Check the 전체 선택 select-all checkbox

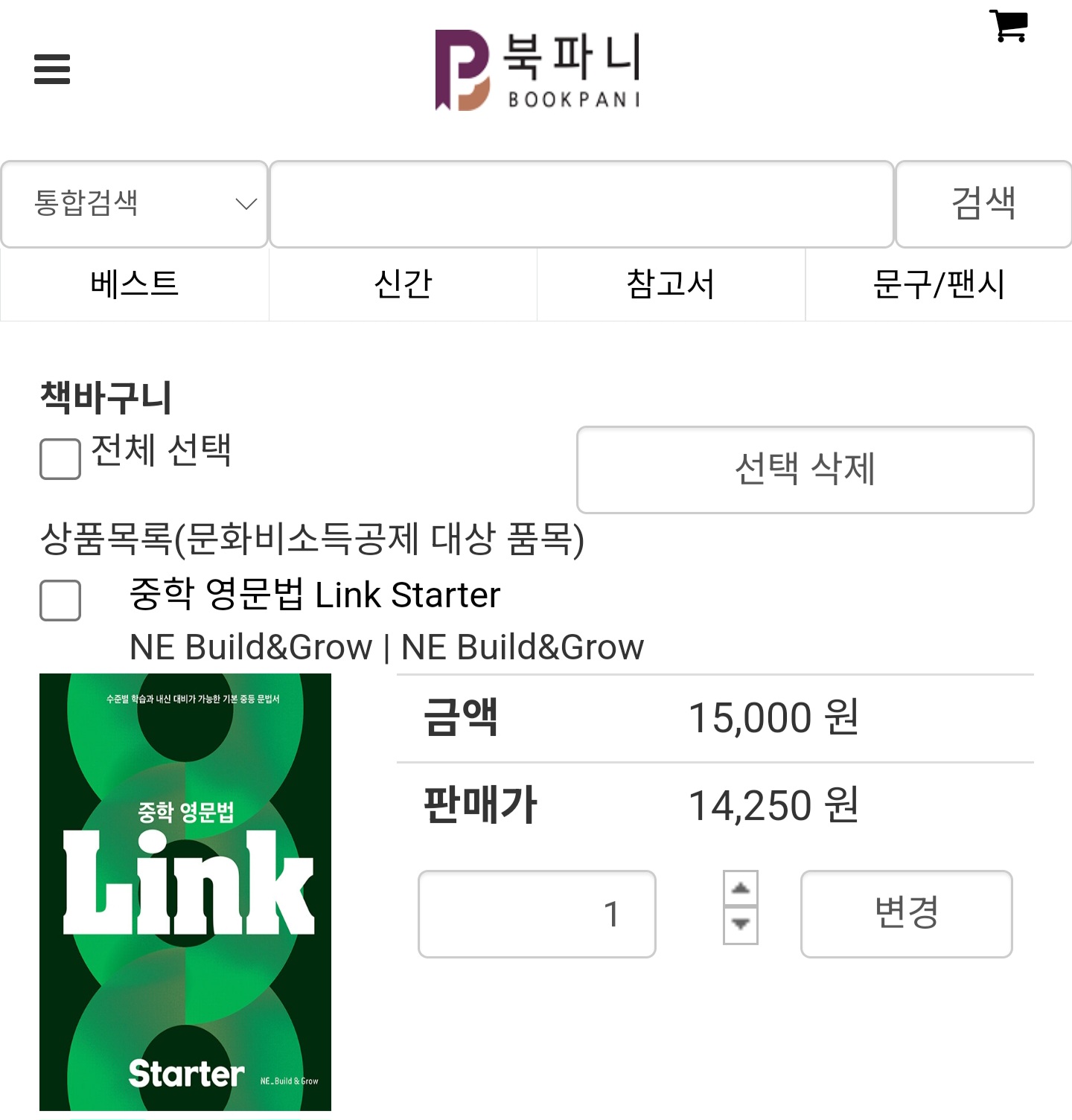60,458
